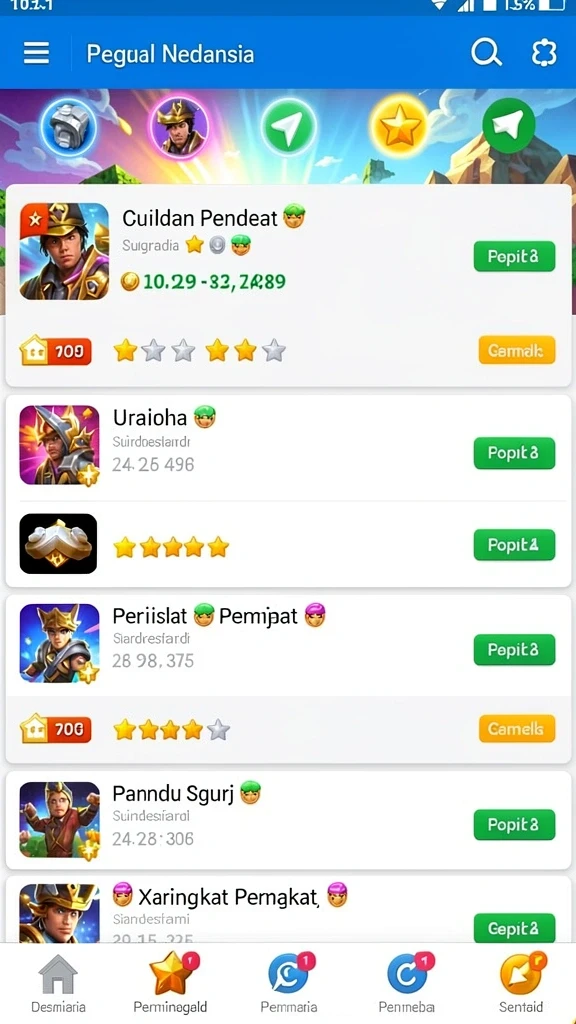Tap the Gepit button for Xaringkat Pemakat
The height and width of the screenshot is (1024, 576).
click(514, 927)
